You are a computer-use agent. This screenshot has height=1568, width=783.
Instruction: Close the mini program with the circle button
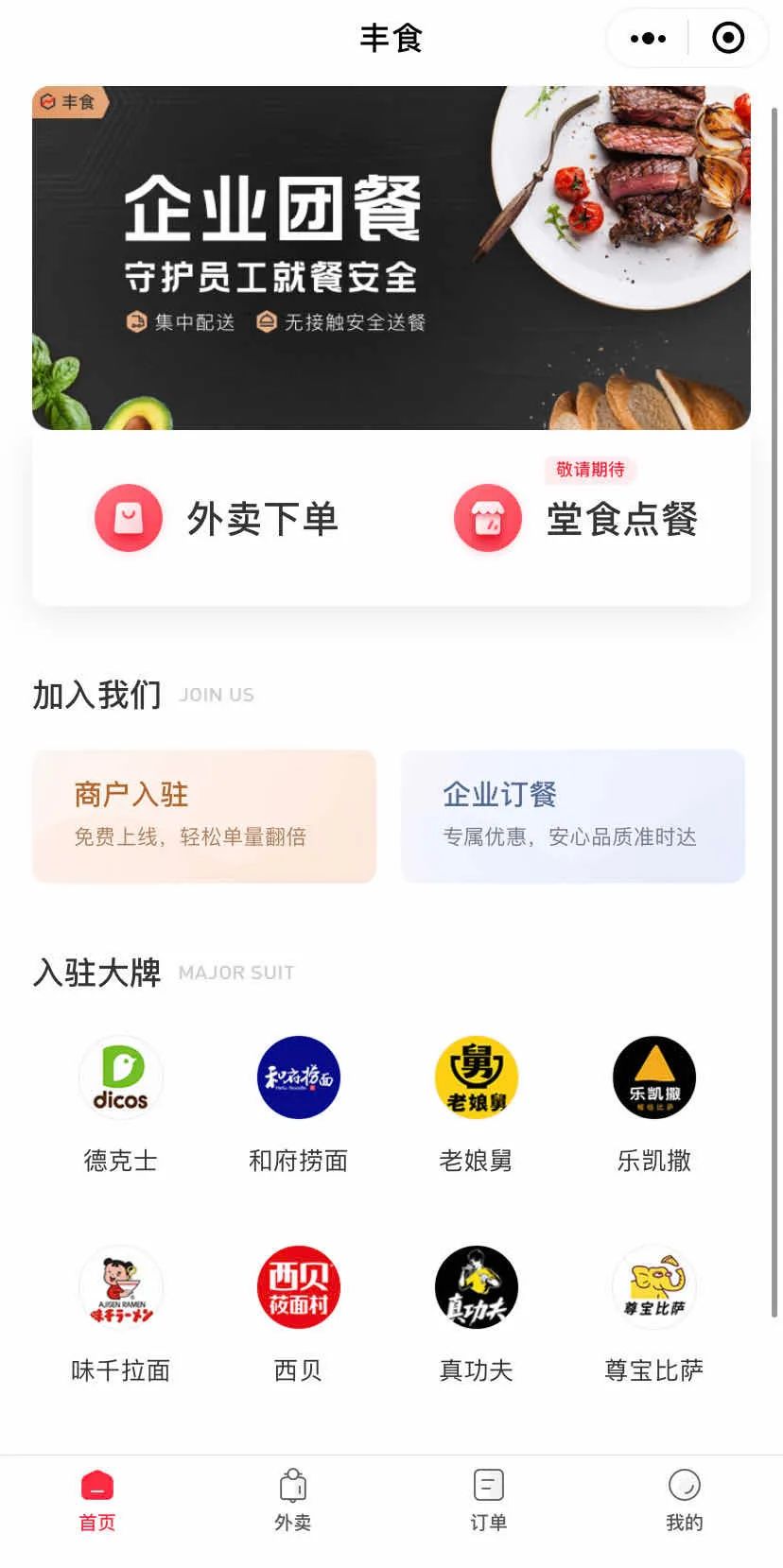(727, 39)
